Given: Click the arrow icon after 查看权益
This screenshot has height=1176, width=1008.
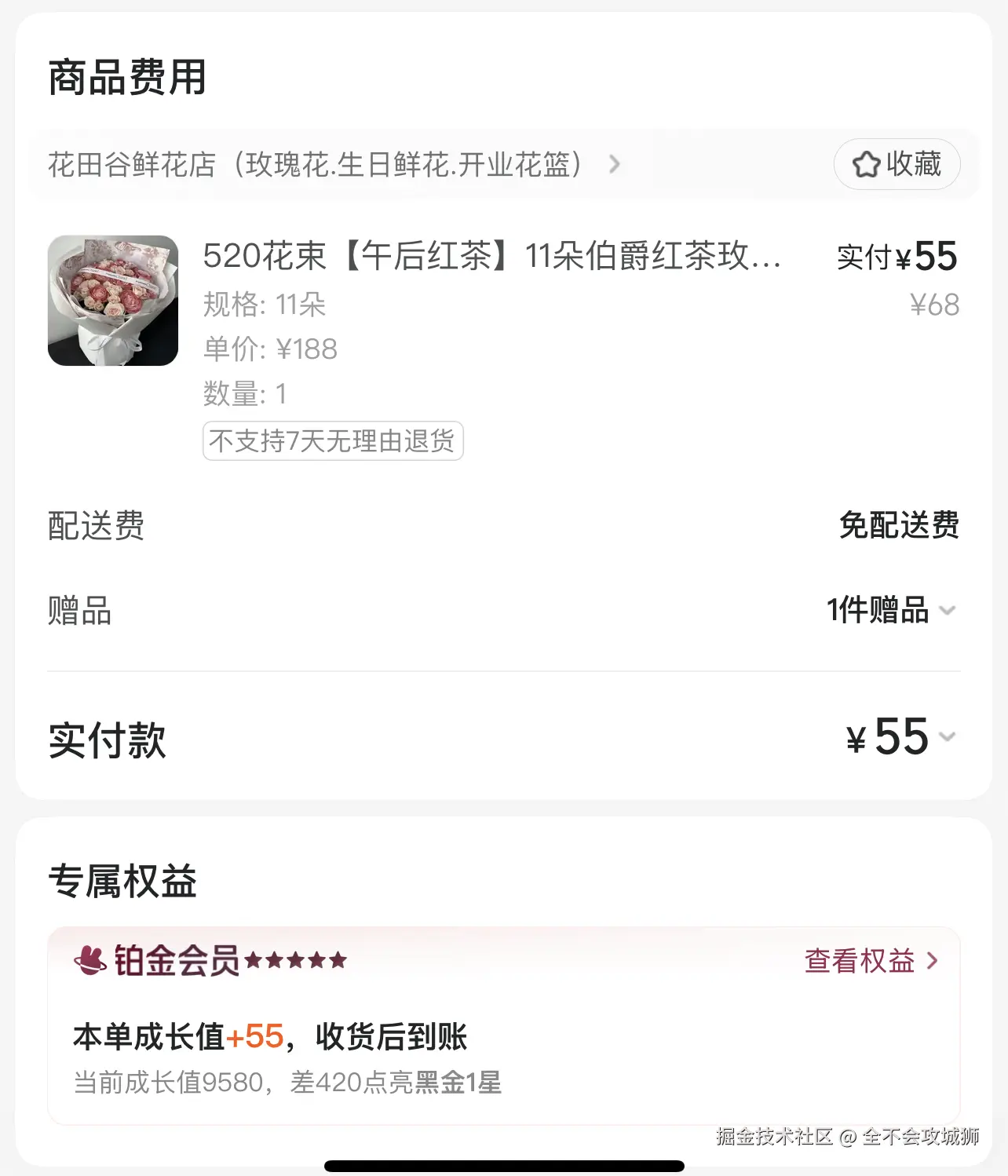Looking at the screenshot, I should tap(933, 960).
